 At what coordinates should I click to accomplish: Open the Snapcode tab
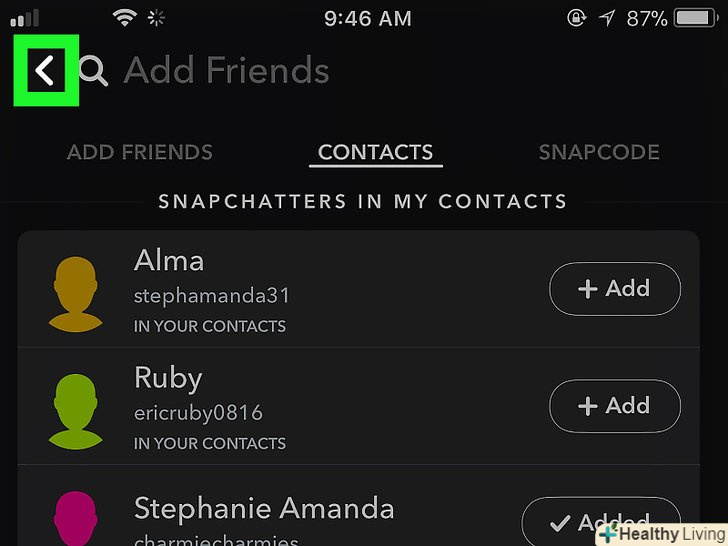click(x=599, y=153)
